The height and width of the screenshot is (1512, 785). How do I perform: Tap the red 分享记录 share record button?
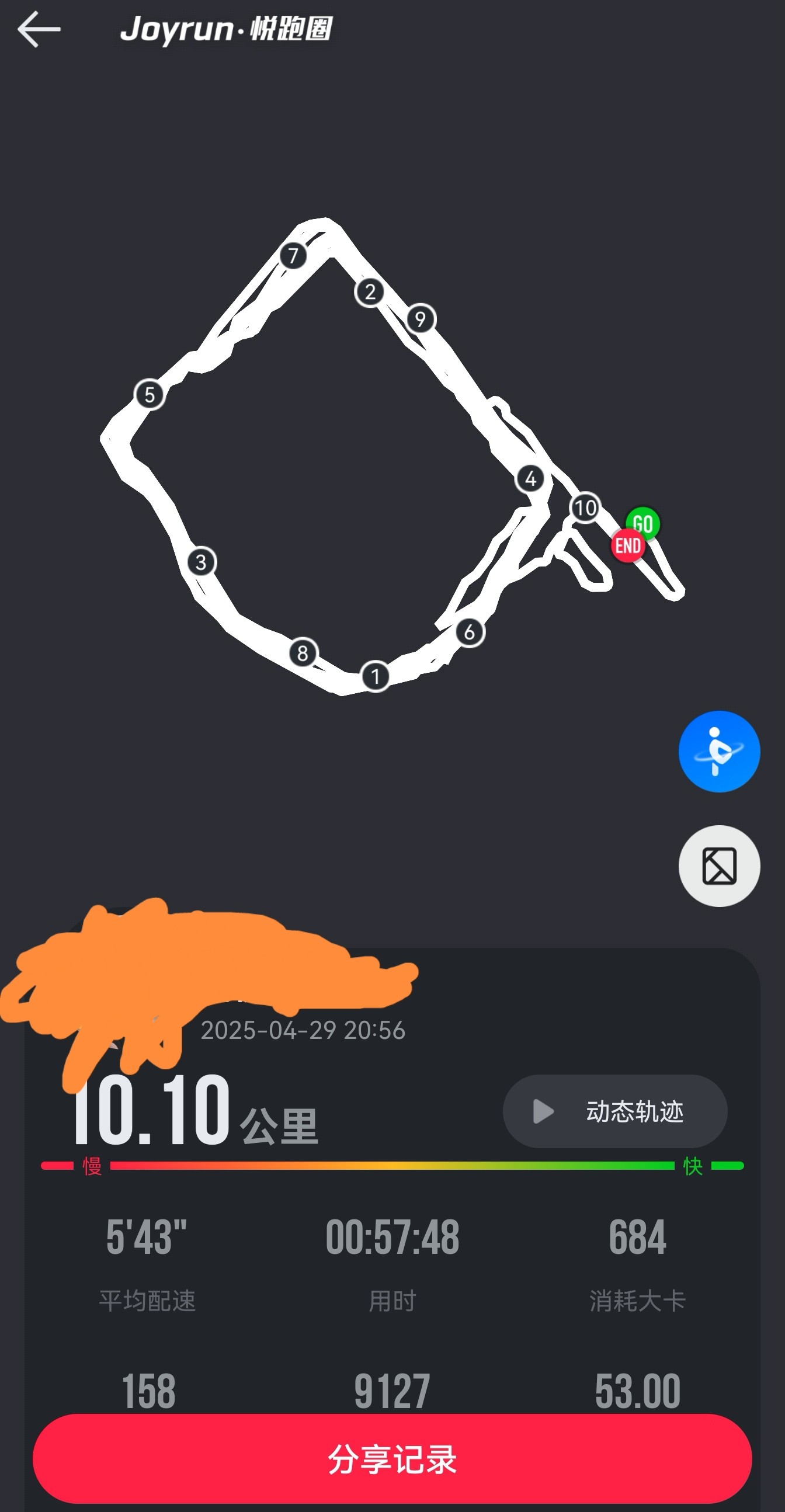pyautogui.click(x=392, y=1459)
